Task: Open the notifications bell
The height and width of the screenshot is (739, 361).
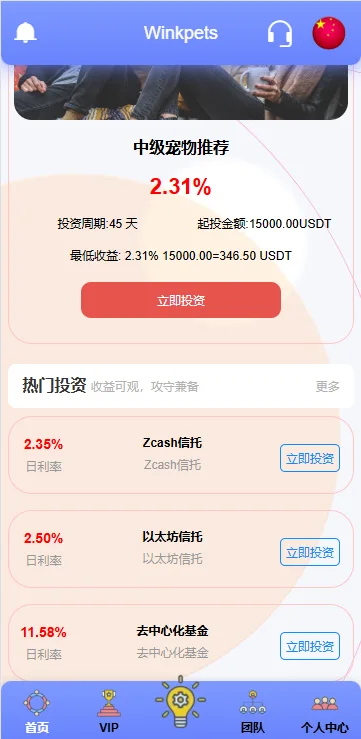Action: pyautogui.click(x=25, y=33)
